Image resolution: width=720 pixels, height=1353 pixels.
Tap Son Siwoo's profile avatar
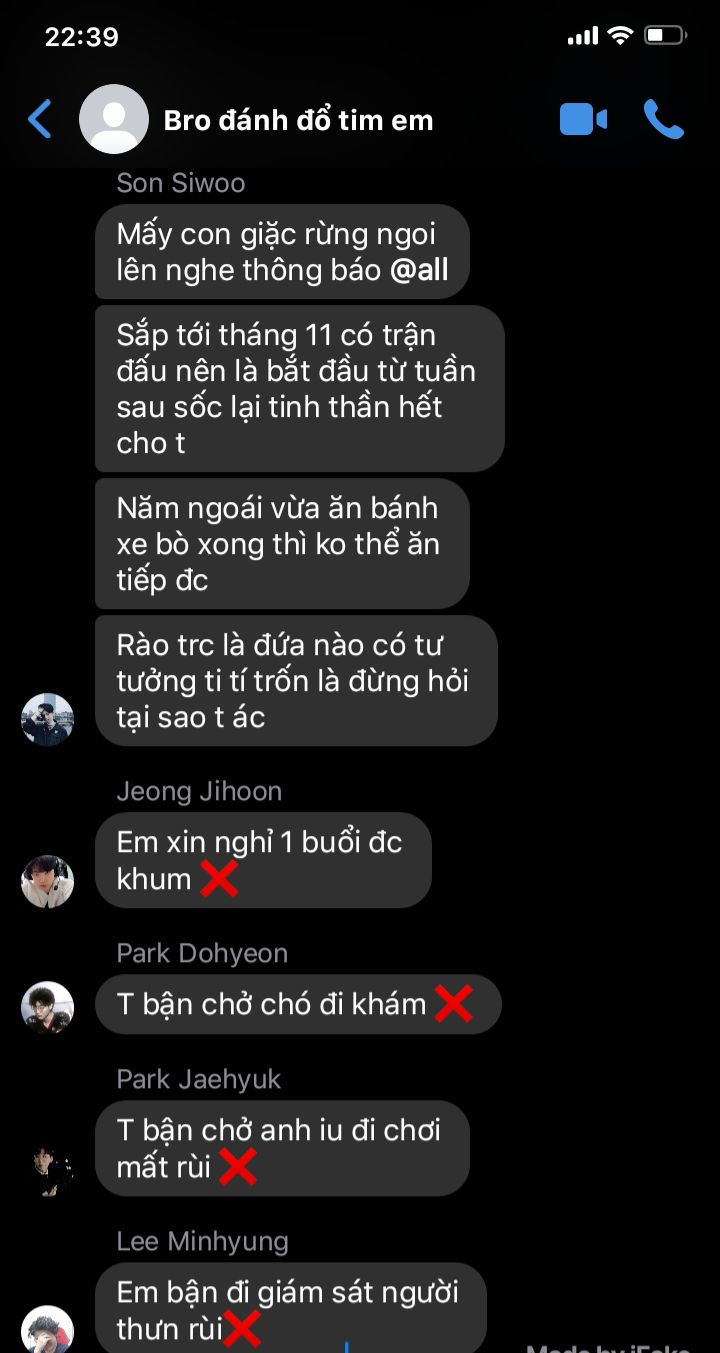click(x=47, y=719)
